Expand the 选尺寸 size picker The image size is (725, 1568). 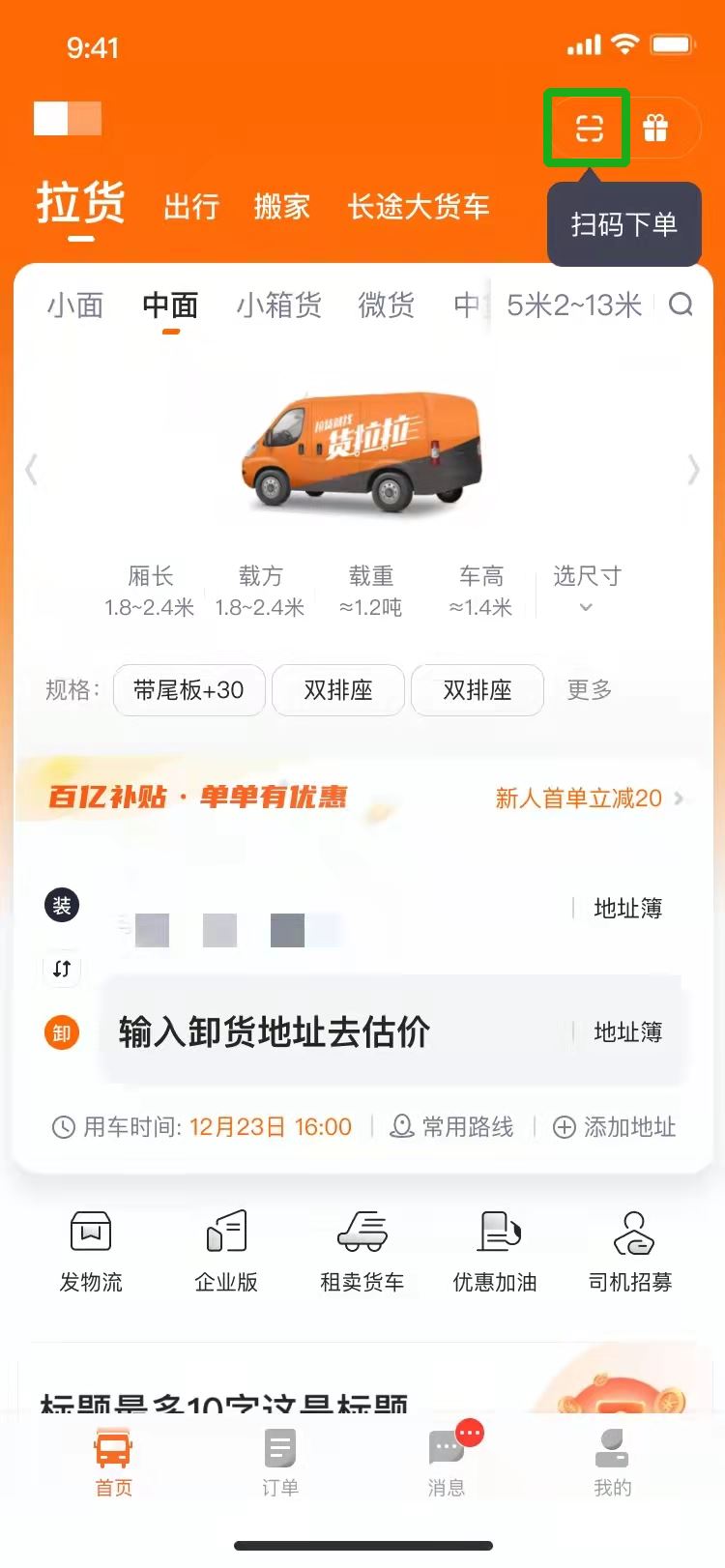pos(587,589)
